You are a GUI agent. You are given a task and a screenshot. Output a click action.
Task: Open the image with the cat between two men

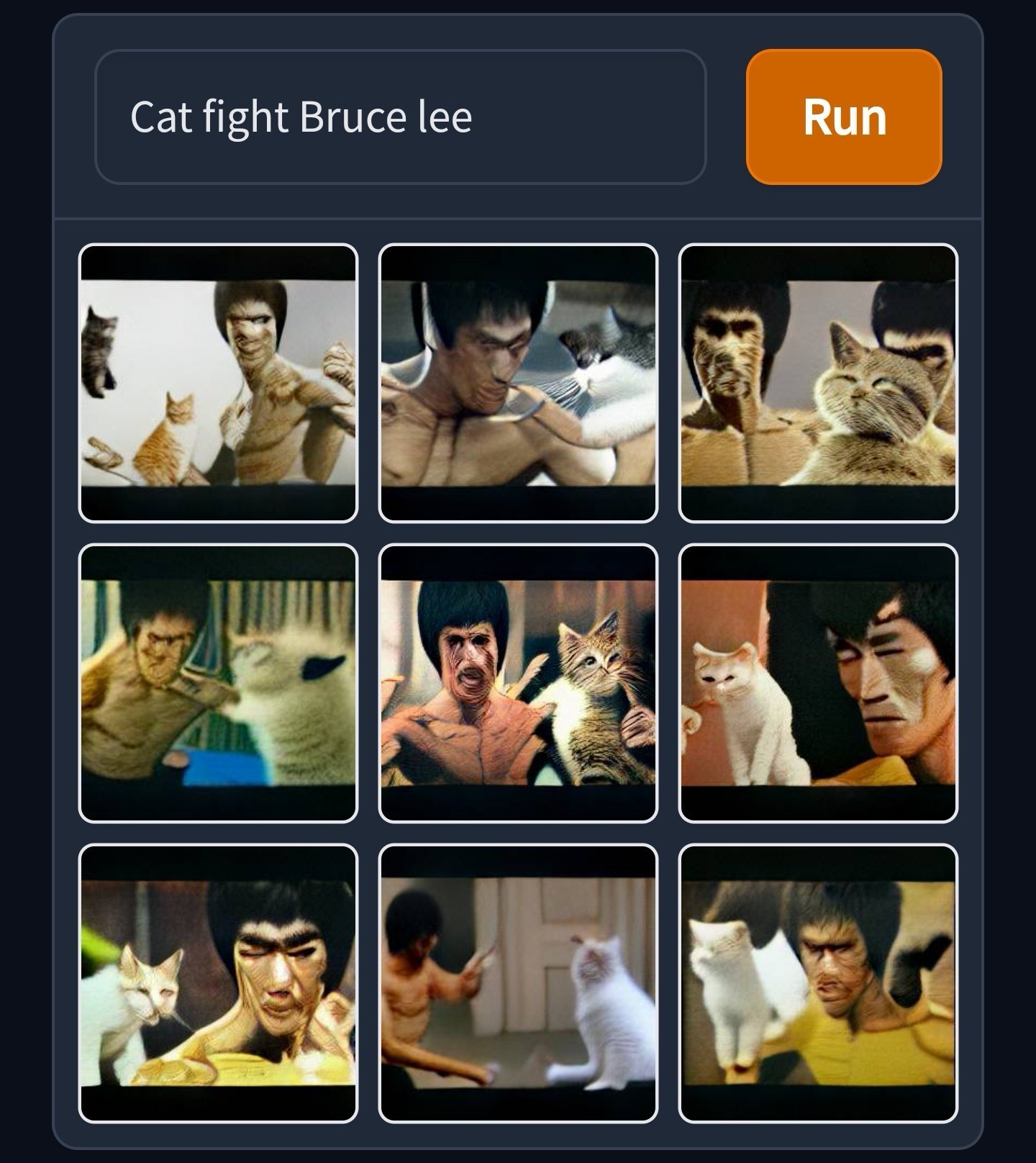coord(818,383)
